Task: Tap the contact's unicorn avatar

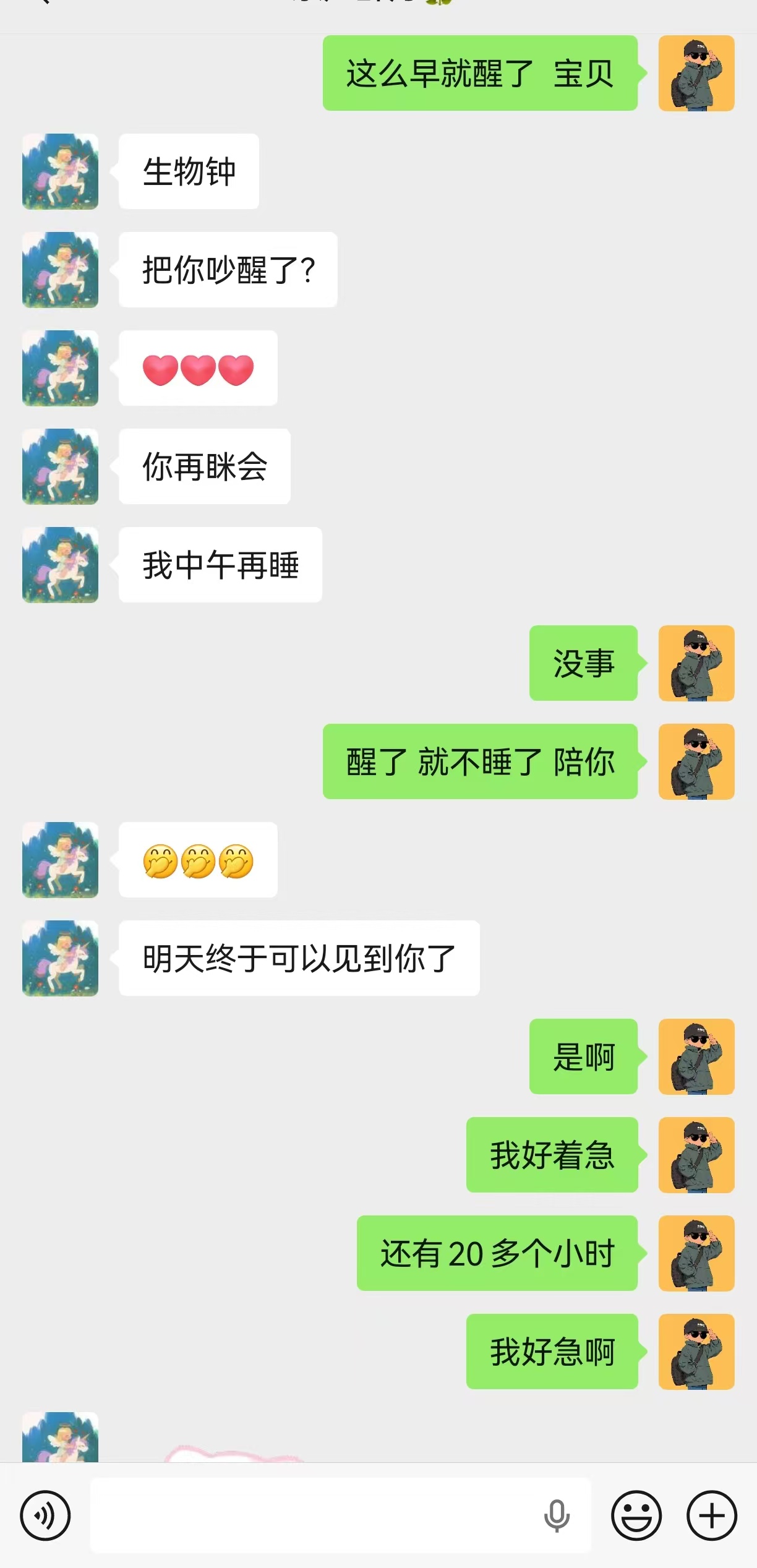Action: pyautogui.click(x=59, y=172)
